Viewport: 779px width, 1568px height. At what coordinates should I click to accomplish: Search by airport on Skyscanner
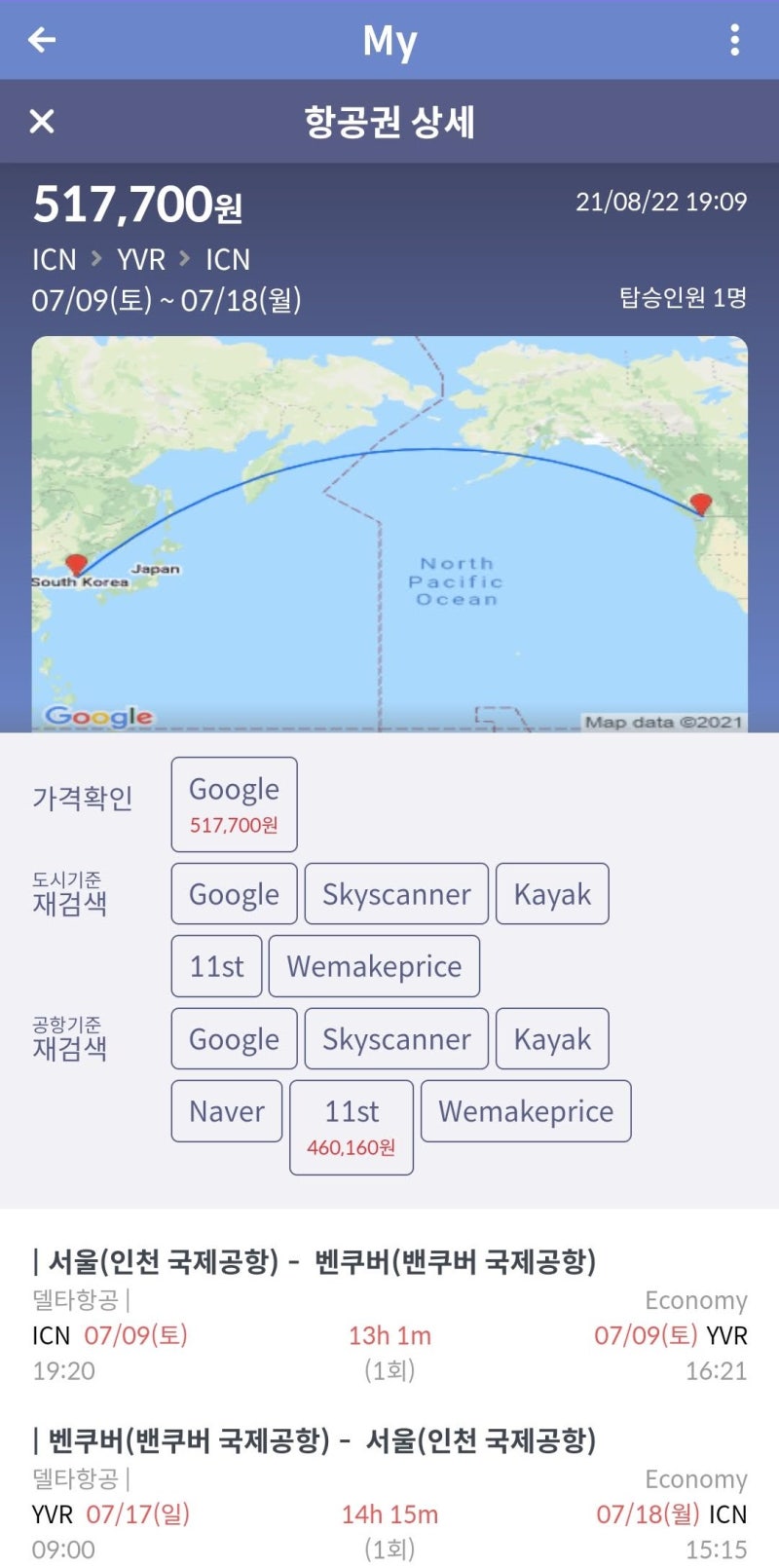[x=396, y=1038]
